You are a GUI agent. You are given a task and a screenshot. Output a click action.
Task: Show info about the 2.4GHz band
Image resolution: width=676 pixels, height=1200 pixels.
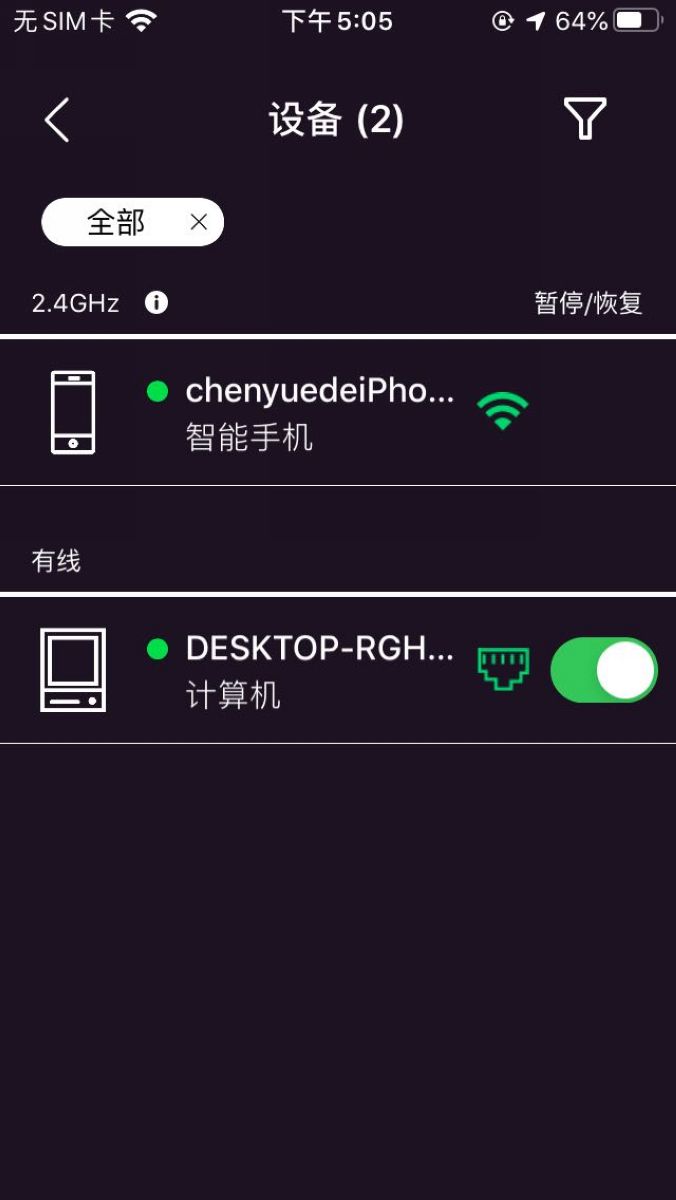point(156,303)
